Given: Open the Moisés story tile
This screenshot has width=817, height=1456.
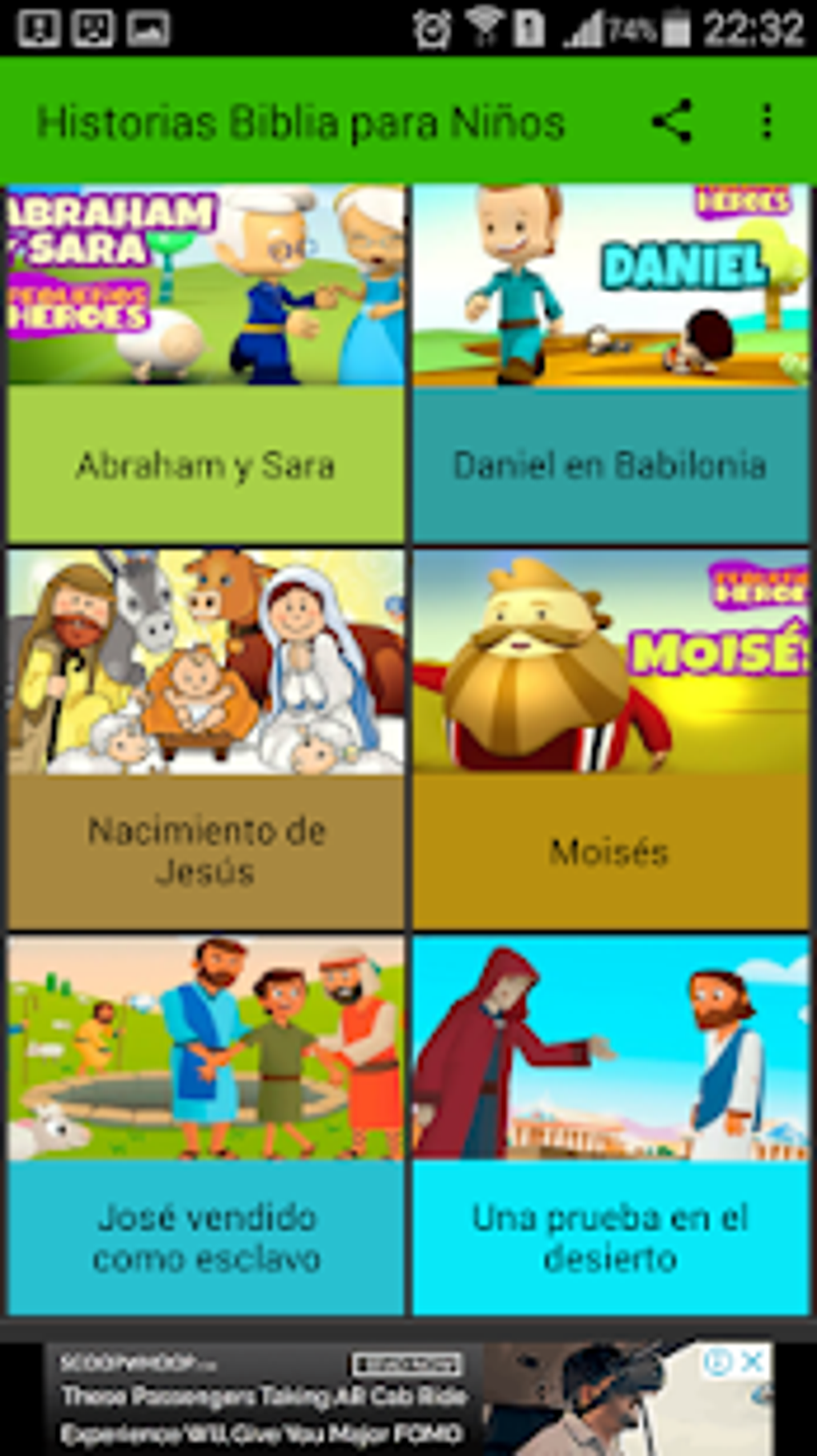Looking at the screenshot, I should pyautogui.click(x=610, y=739).
